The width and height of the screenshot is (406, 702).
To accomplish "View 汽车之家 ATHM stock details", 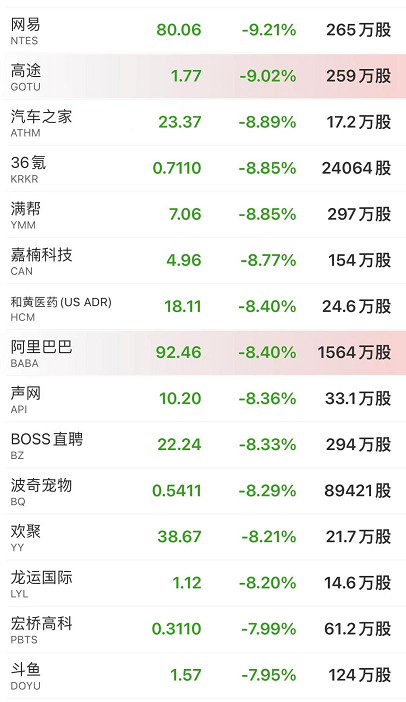I will pos(203,122).
